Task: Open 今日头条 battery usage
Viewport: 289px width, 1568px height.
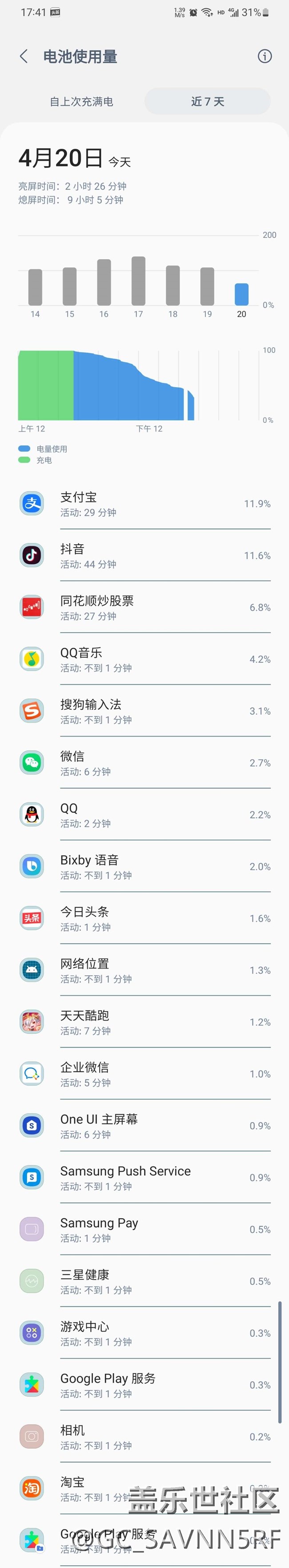Action: [x=144, y=918]
